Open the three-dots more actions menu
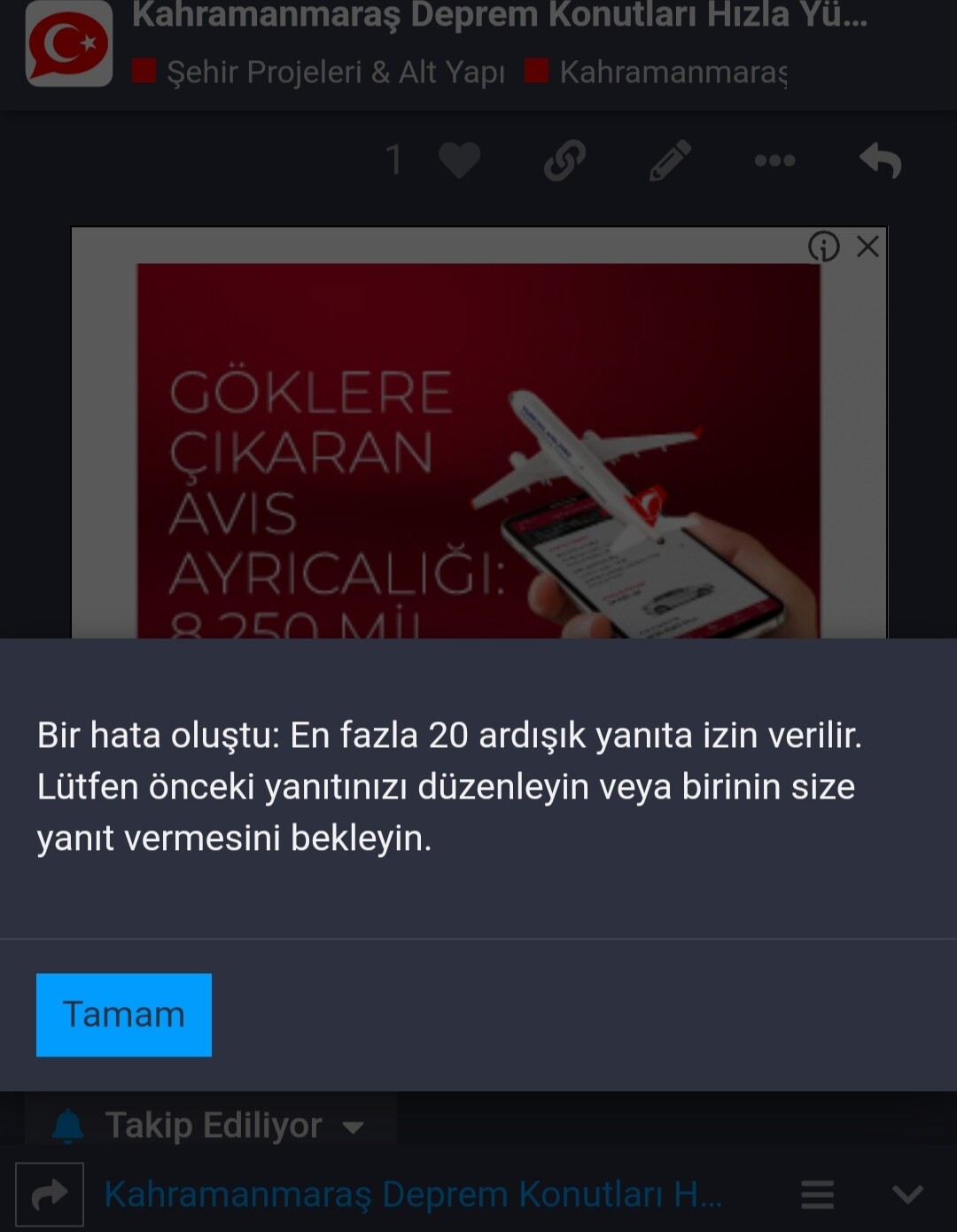Screen dimensions: 957x1232 pos(774,160)
